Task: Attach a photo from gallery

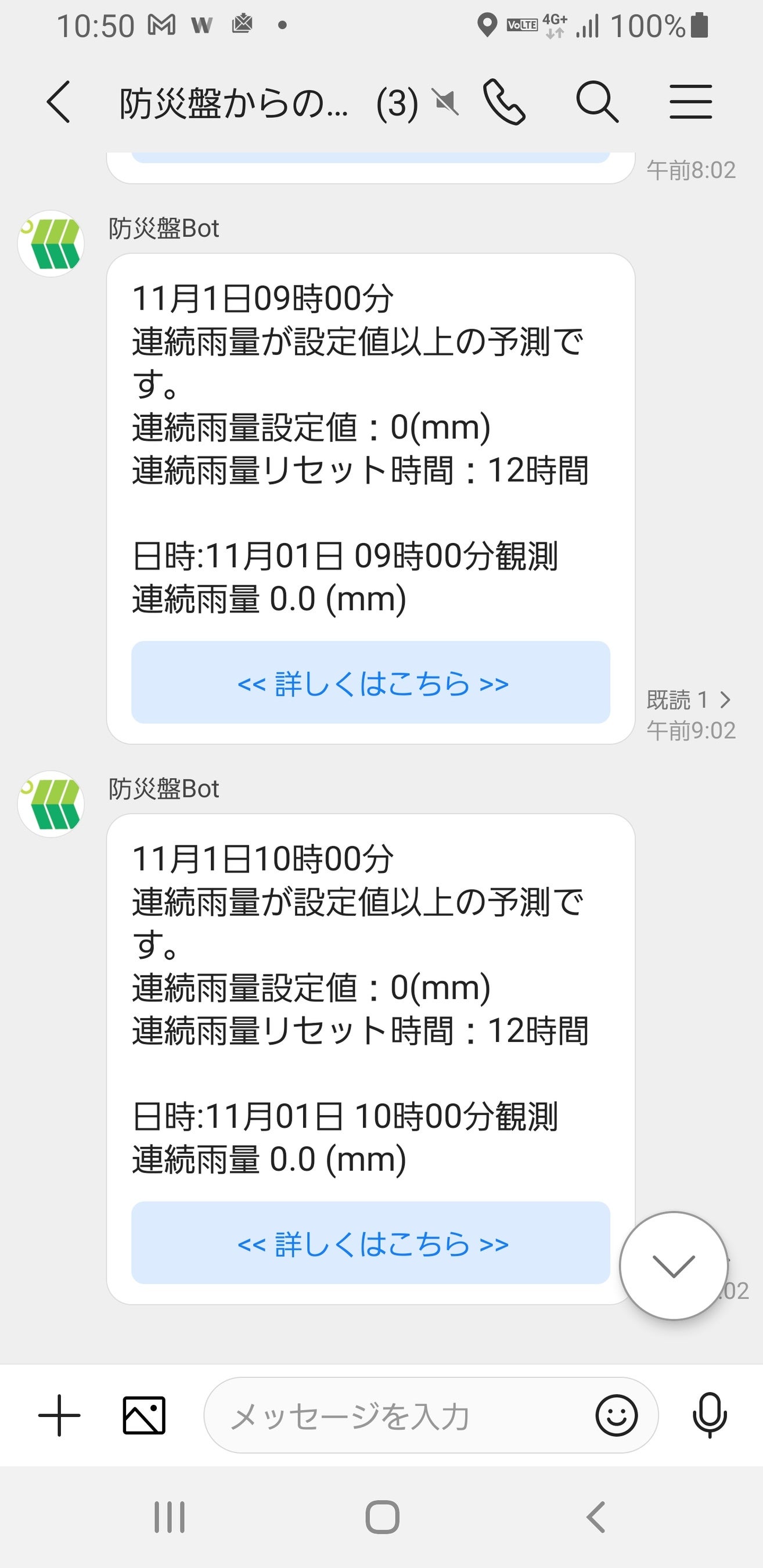Action: [143, 1415]
